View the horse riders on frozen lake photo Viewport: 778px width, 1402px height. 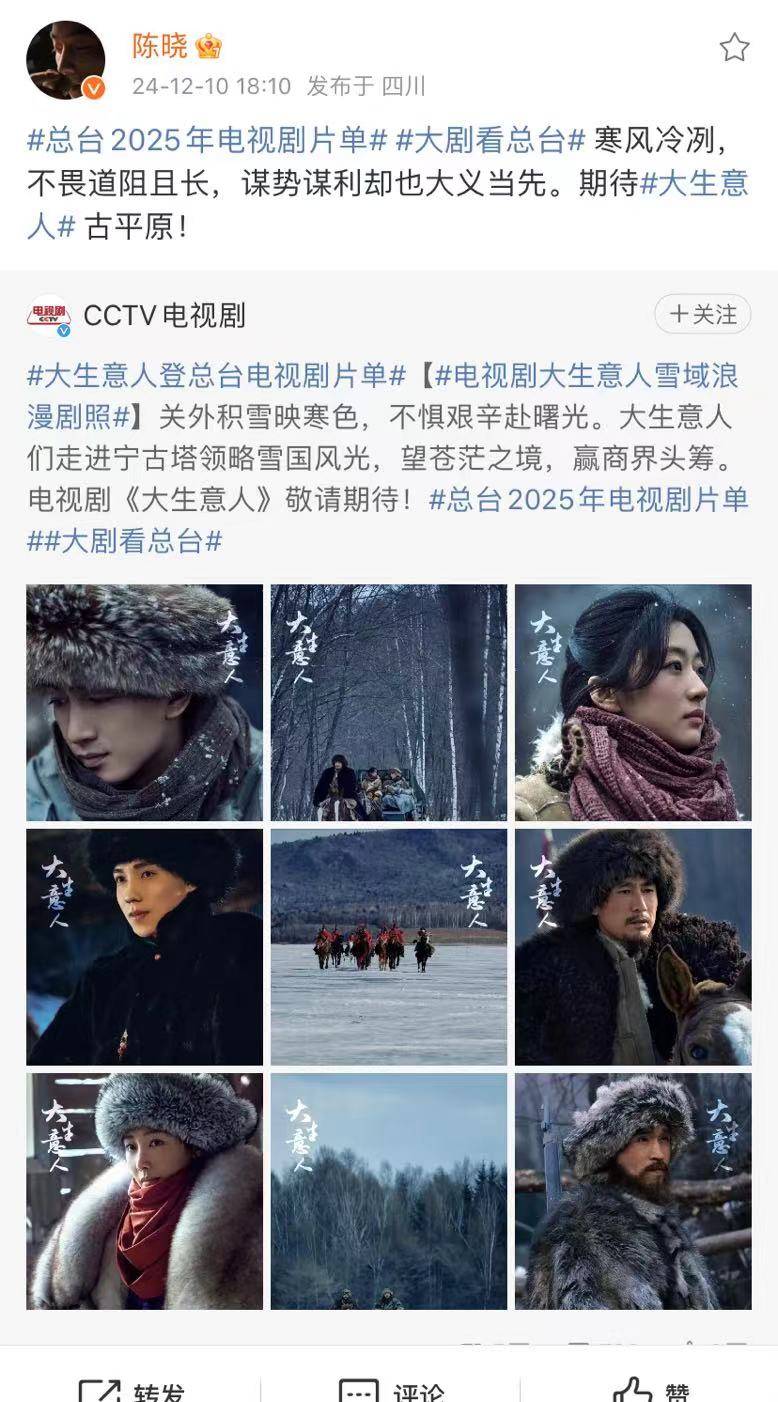tap(388, 946)
